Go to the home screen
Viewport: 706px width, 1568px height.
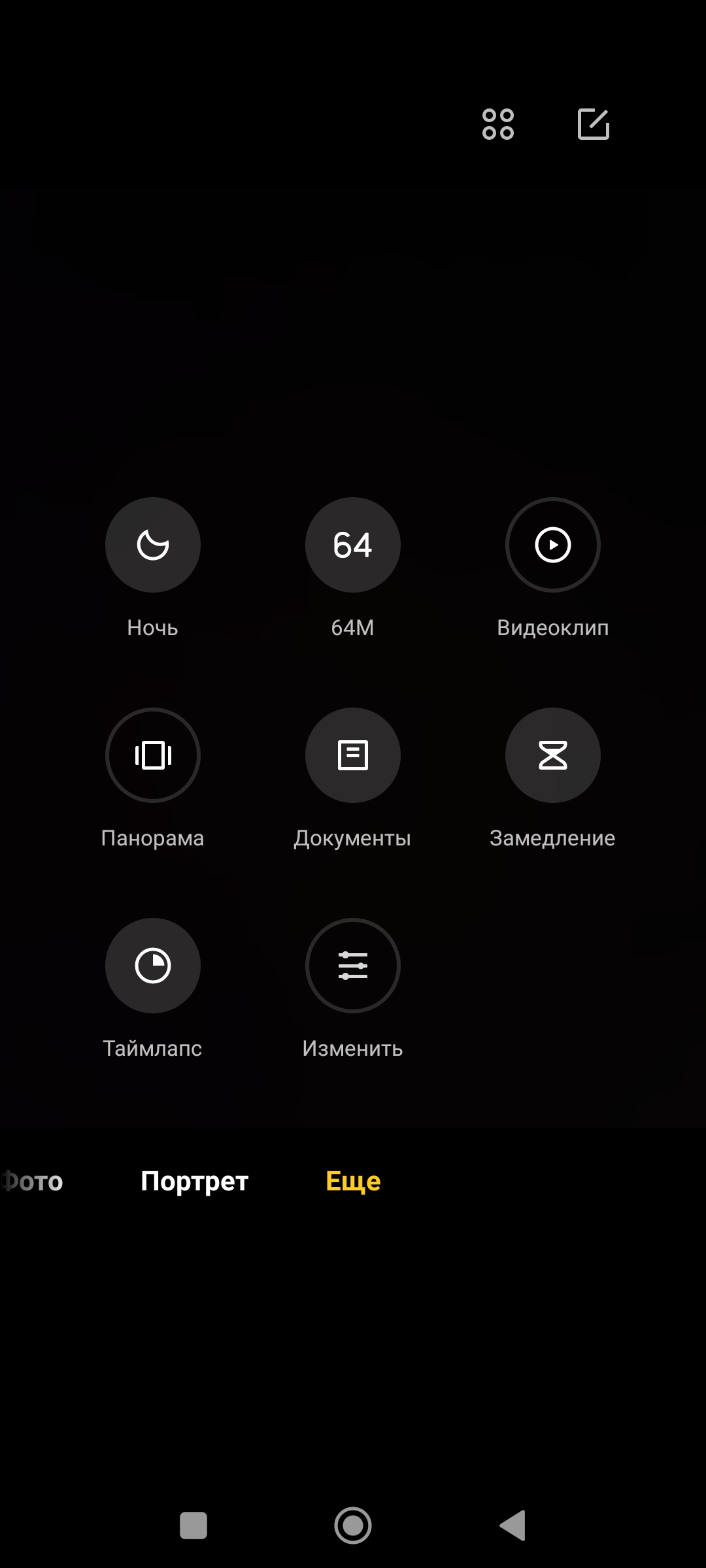click(353, 1526)
